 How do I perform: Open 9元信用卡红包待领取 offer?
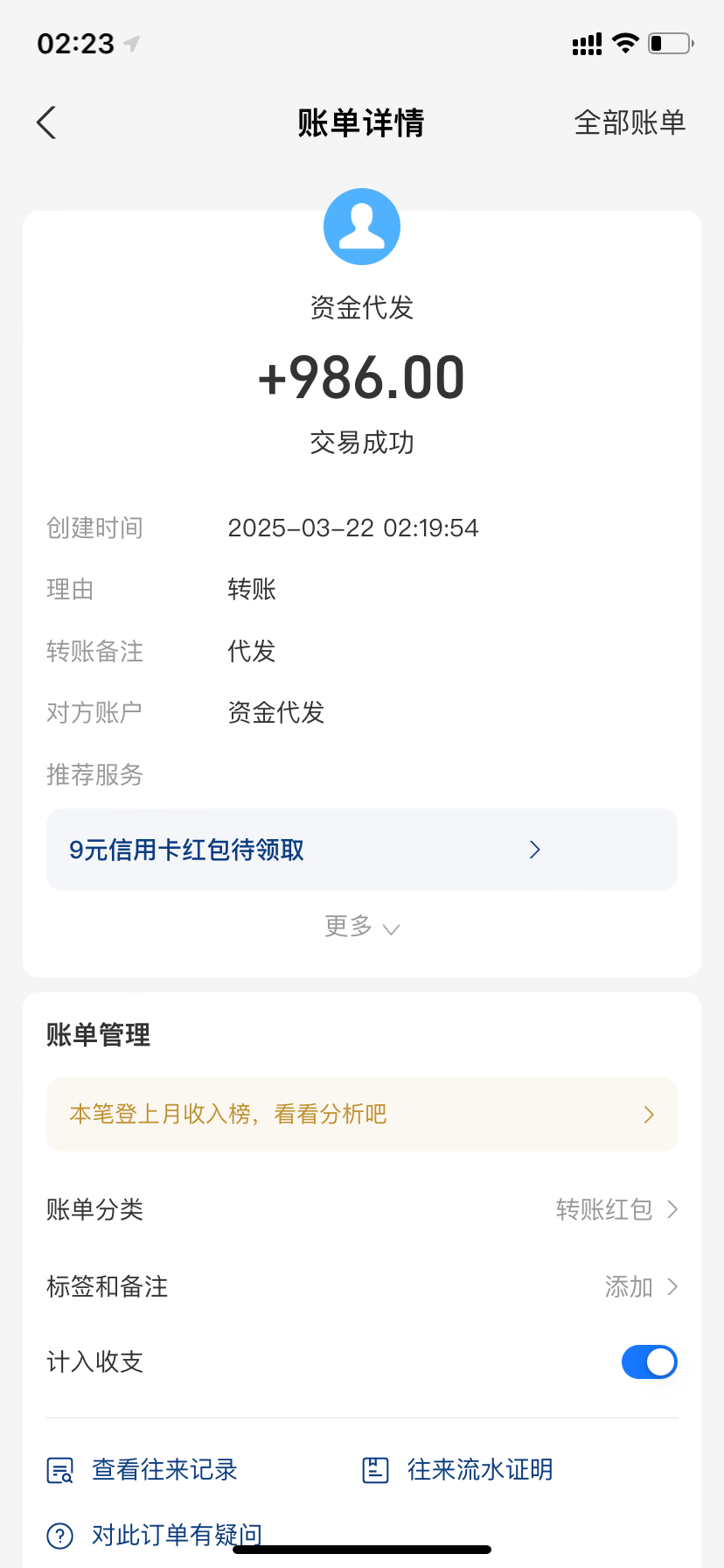(x=362, y=850)
